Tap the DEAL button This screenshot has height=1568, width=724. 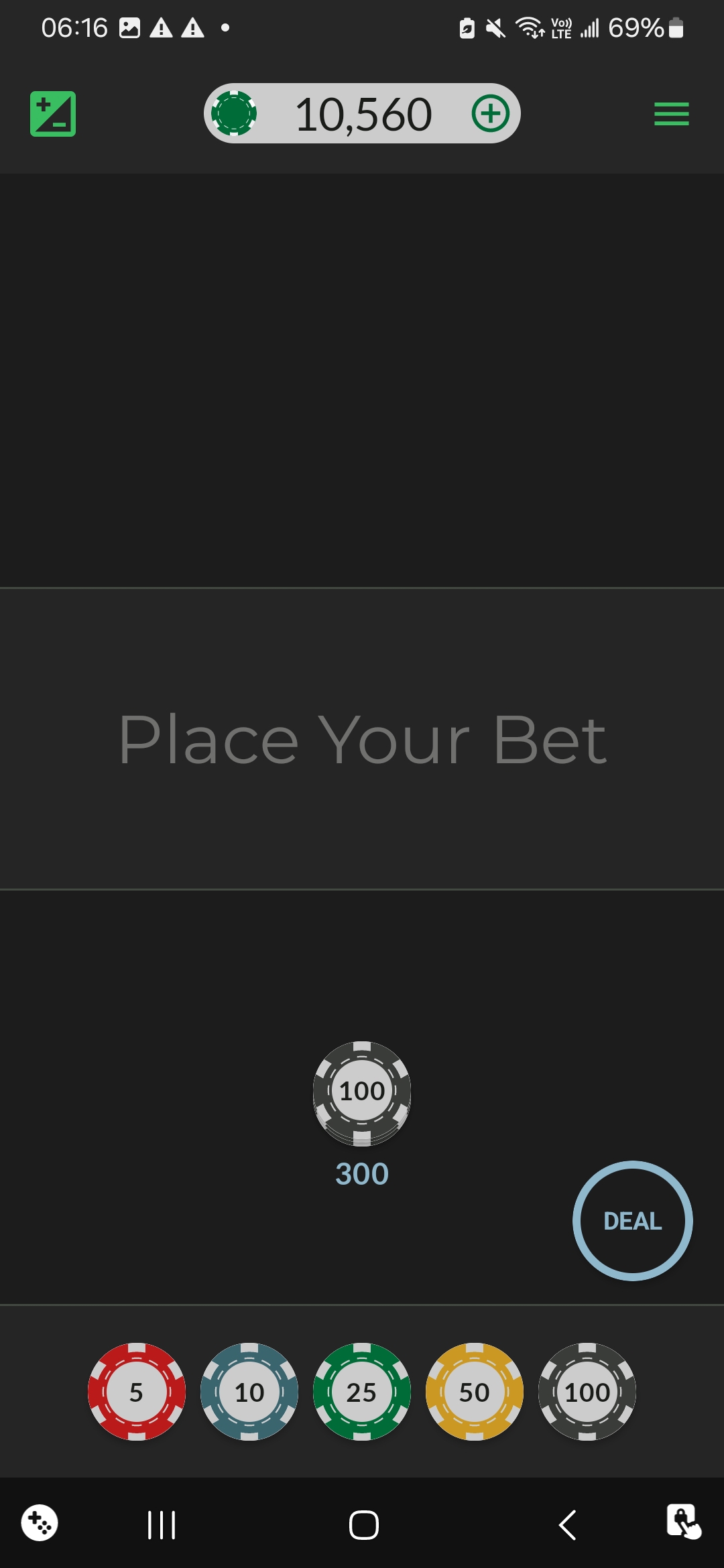tap(632, 1220)
